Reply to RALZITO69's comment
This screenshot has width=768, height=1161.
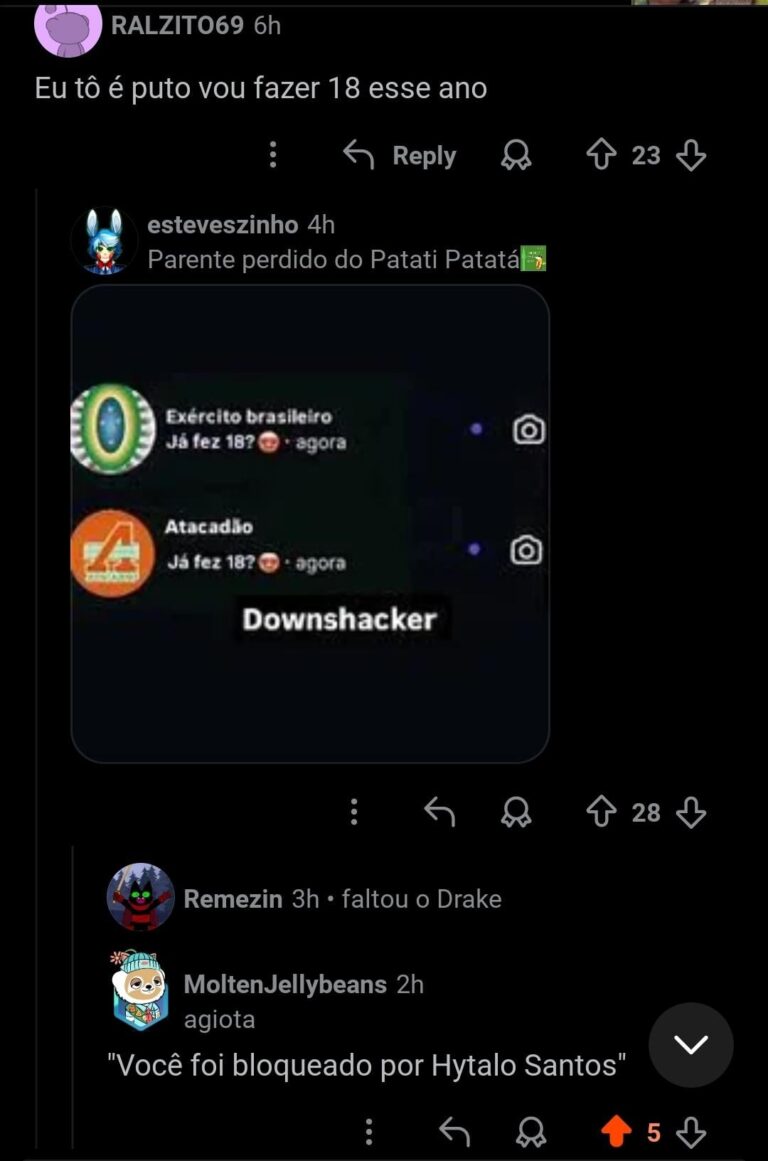point(400,155)
